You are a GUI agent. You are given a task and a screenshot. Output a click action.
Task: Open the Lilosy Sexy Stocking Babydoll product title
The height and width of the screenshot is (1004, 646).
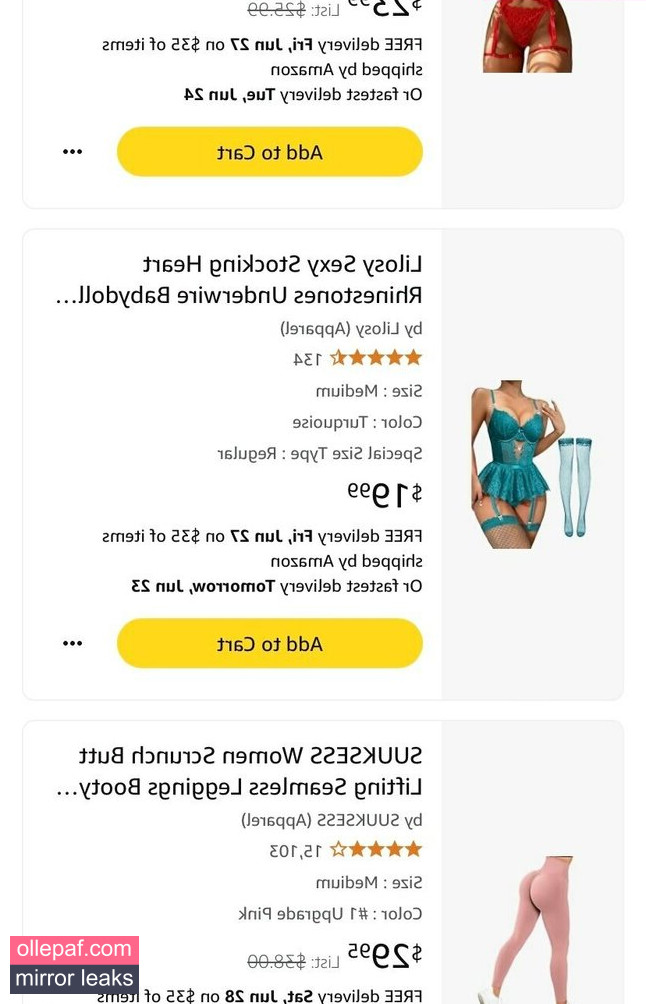pos(240,280)
